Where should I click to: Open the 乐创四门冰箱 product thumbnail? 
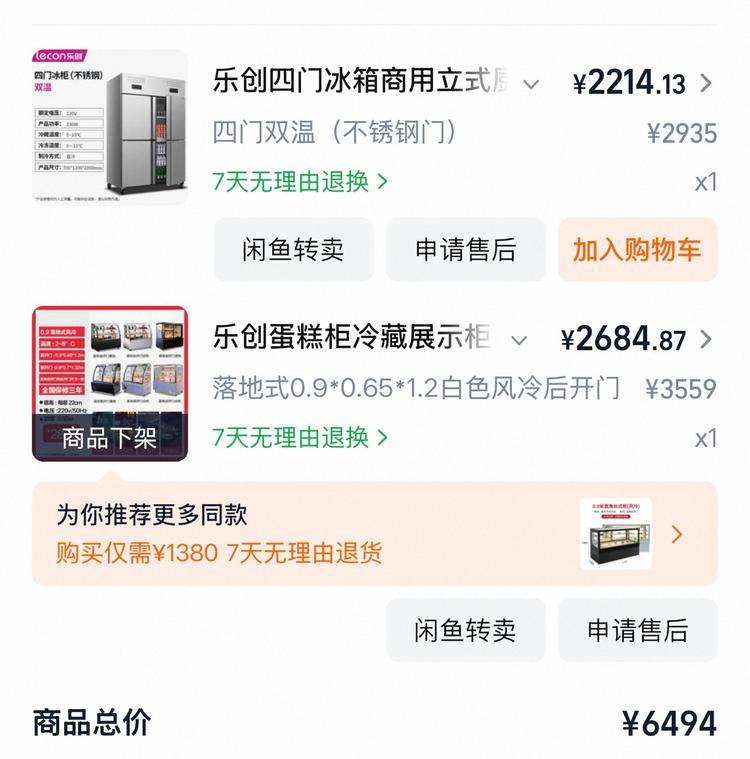pyautogui.click(x=110, y=127)
